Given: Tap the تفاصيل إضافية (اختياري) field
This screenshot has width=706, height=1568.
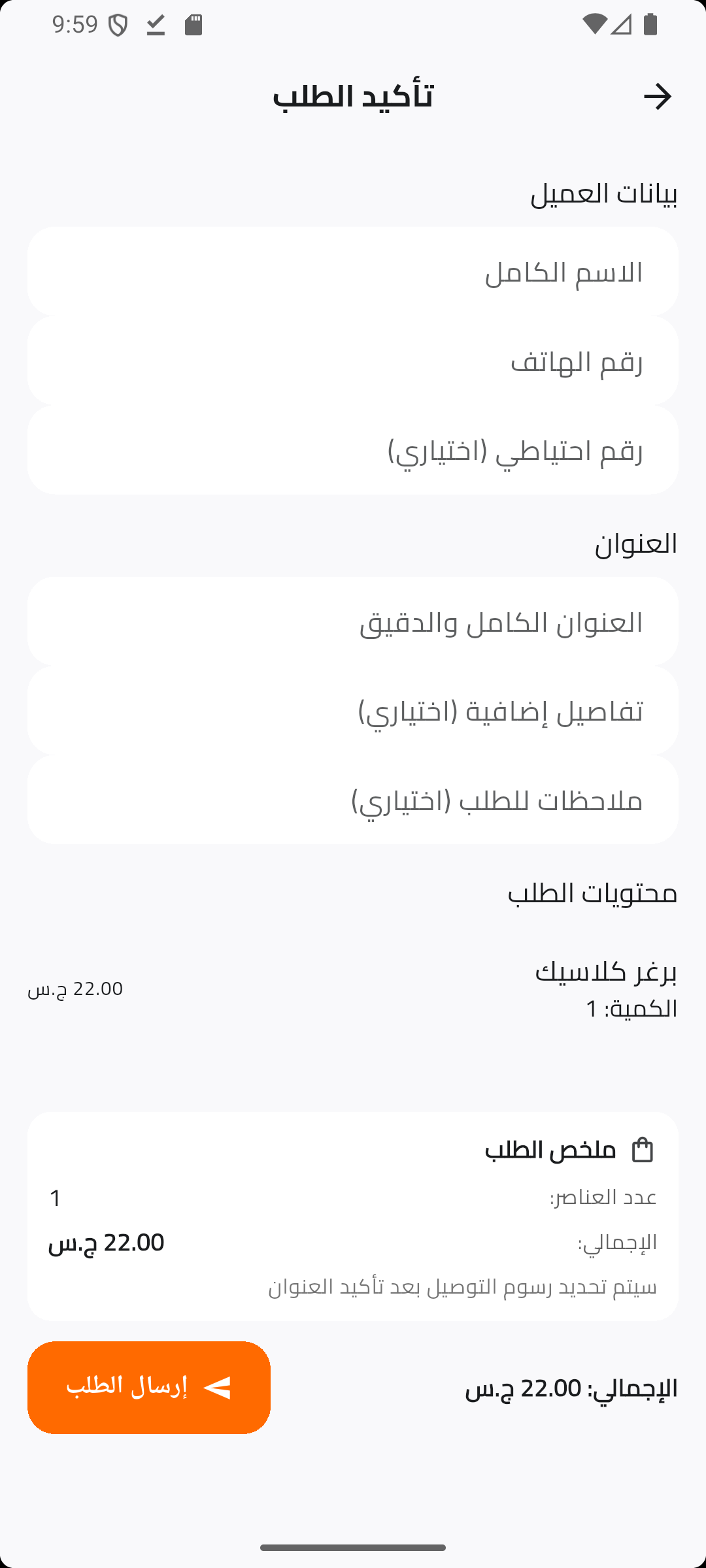Looking at the screenshot, I should (353, 711).
